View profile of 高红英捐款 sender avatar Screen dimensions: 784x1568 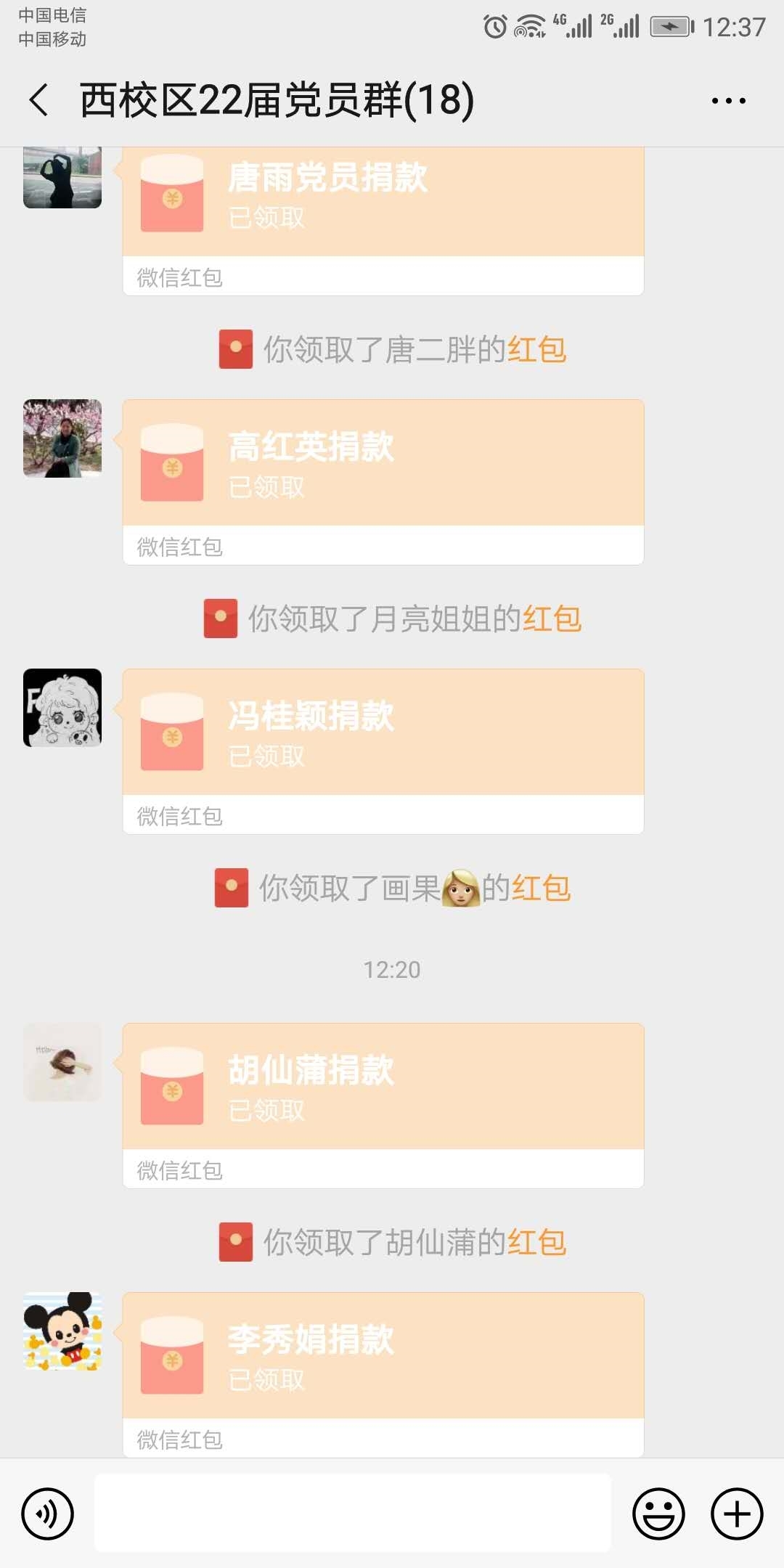(x=62, y=438)
